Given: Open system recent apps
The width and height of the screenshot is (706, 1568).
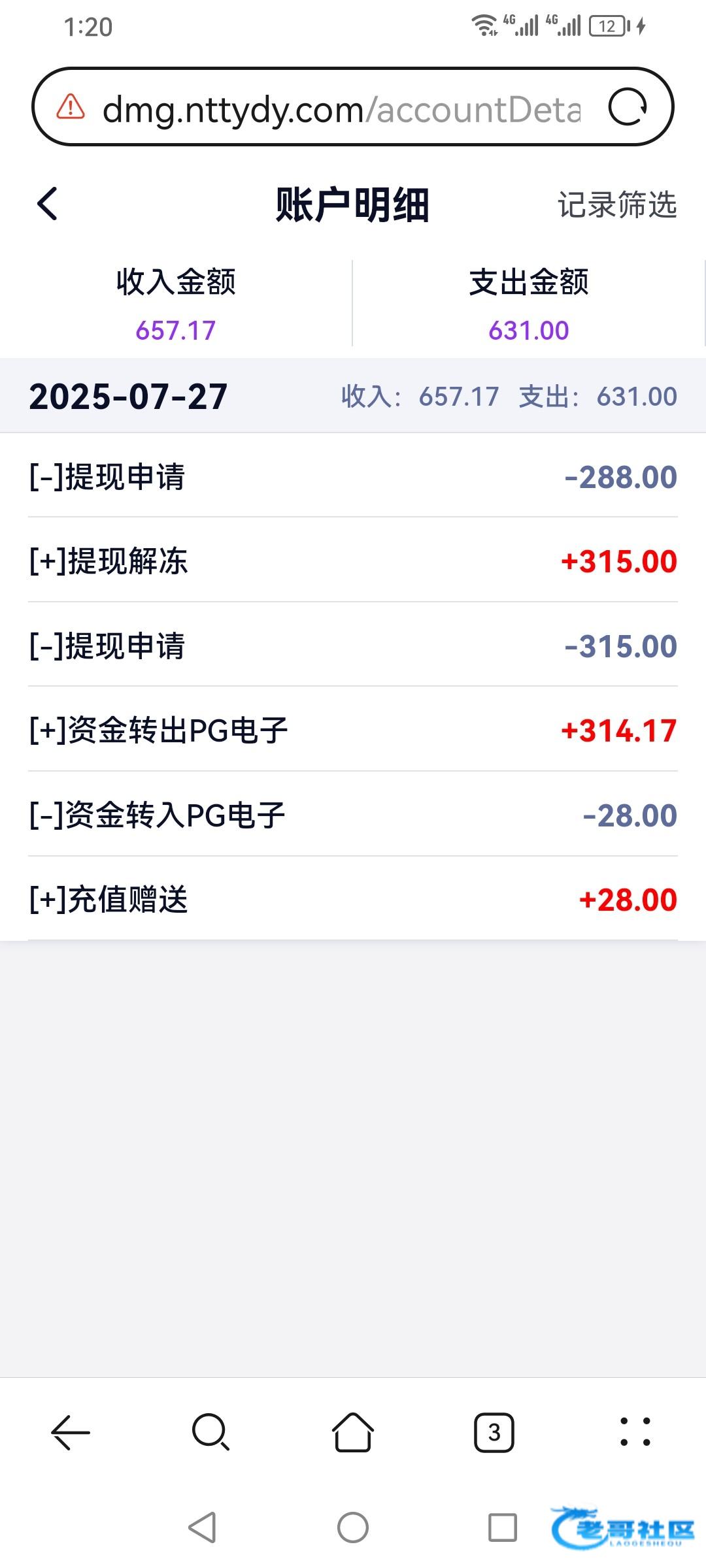Looking at the screenshot, I should pos(503,1528).
